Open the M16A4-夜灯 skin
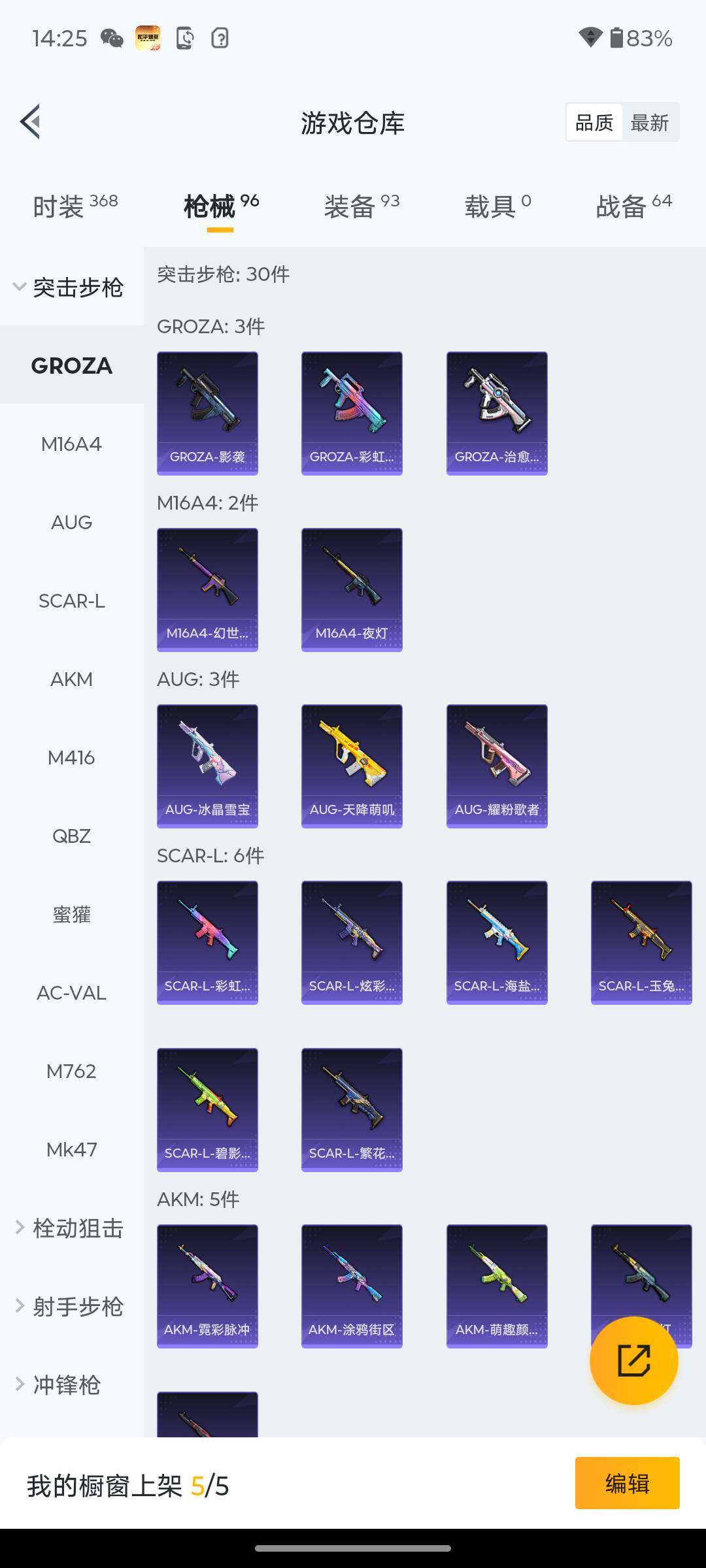 point(352,589)
